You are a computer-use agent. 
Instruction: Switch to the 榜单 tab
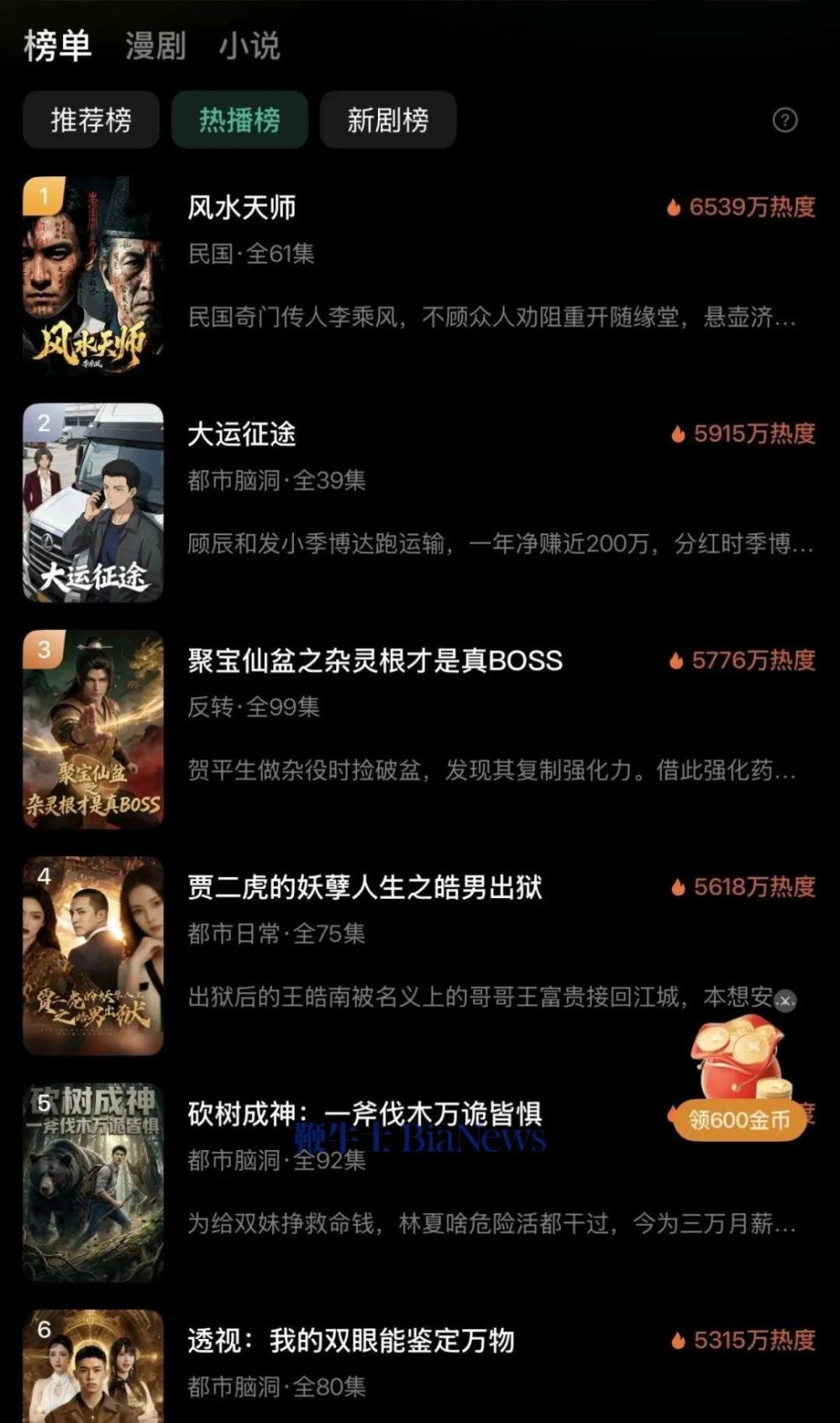[57, 45]
